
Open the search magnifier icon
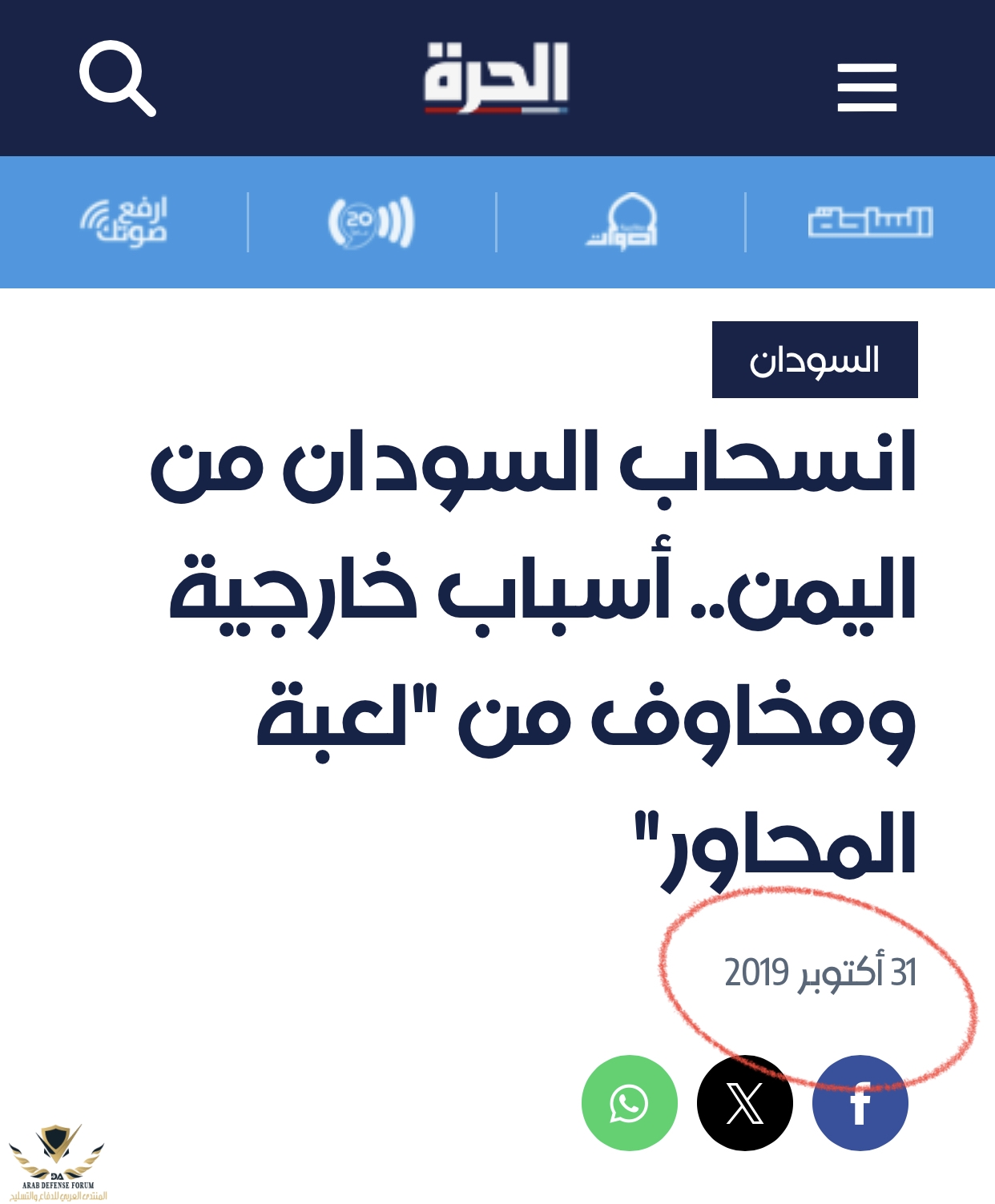coord(117,79)
